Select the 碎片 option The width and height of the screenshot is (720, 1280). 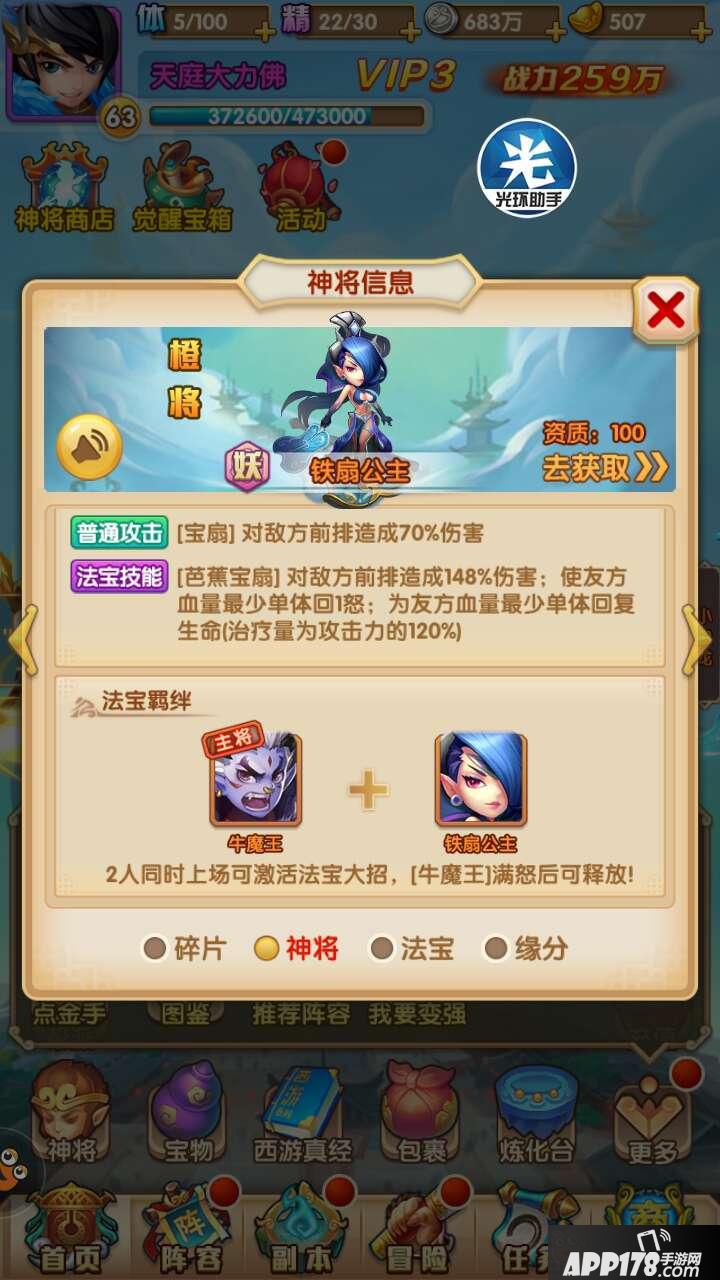[x=185, y=948]
